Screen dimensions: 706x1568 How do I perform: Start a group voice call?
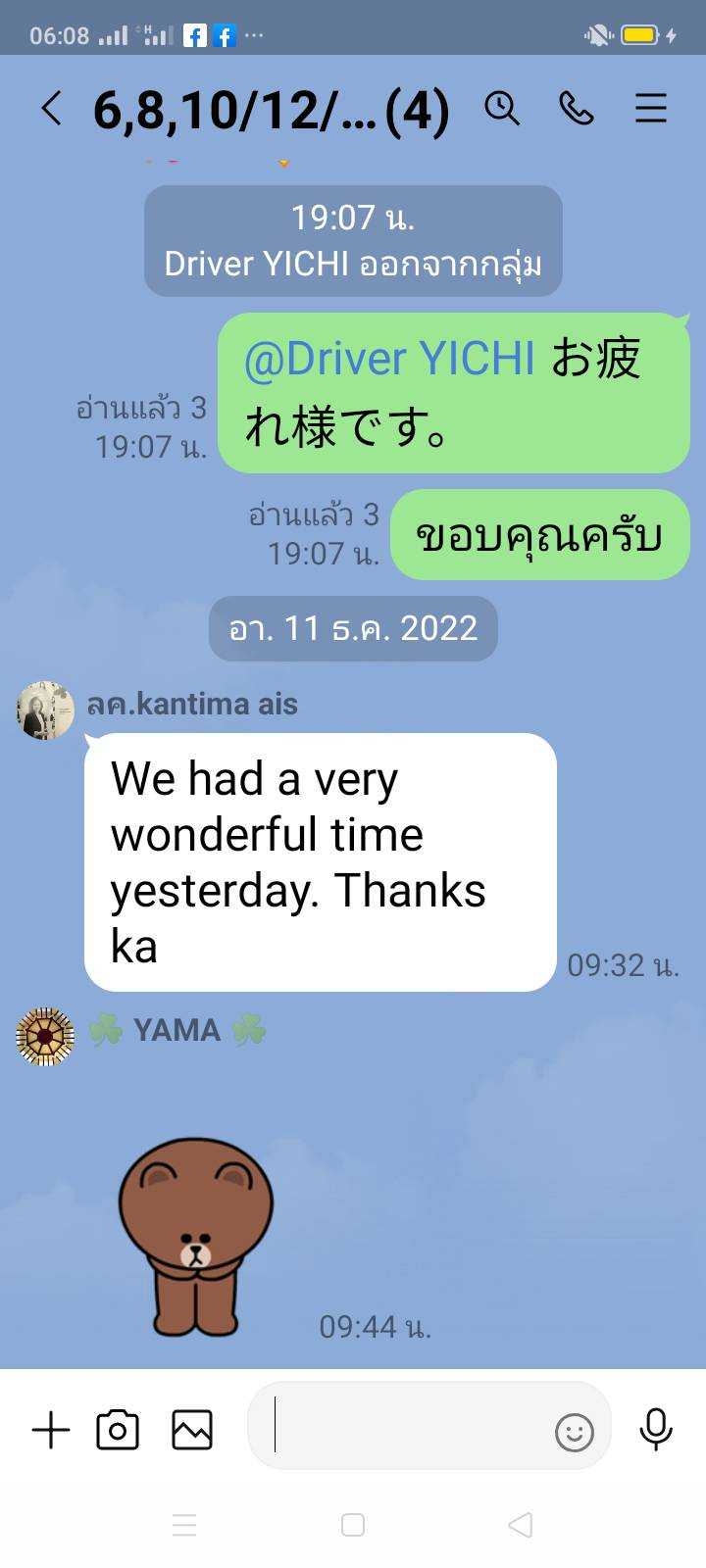pyautogui.click(x=577, y=108)
